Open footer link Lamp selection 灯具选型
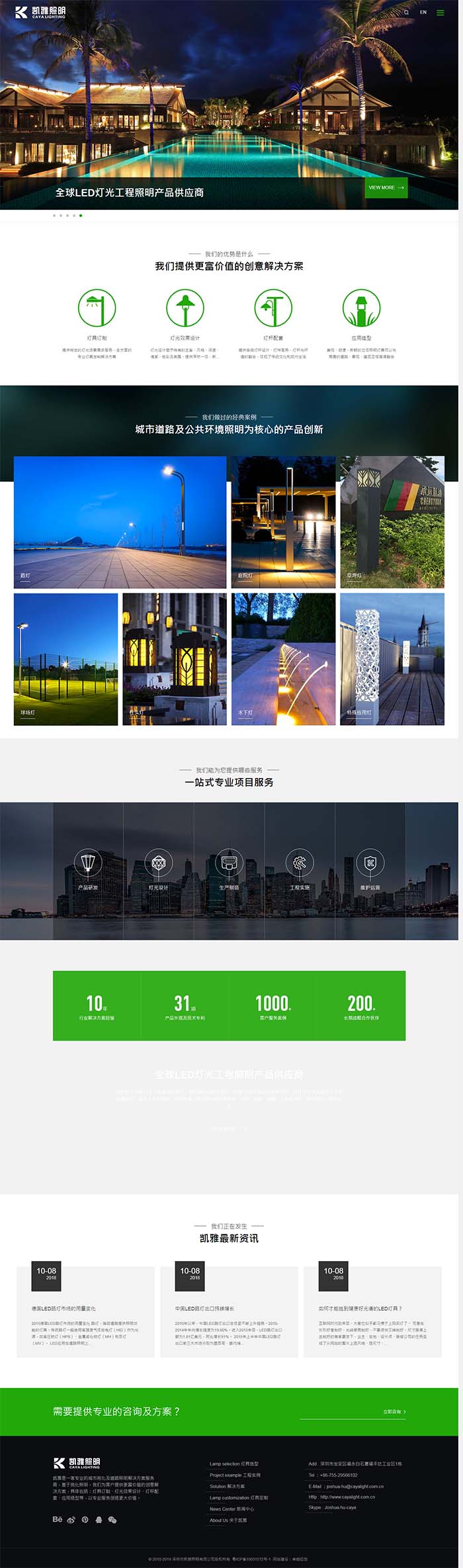The image size is (463, 1568). (233, 1463)
